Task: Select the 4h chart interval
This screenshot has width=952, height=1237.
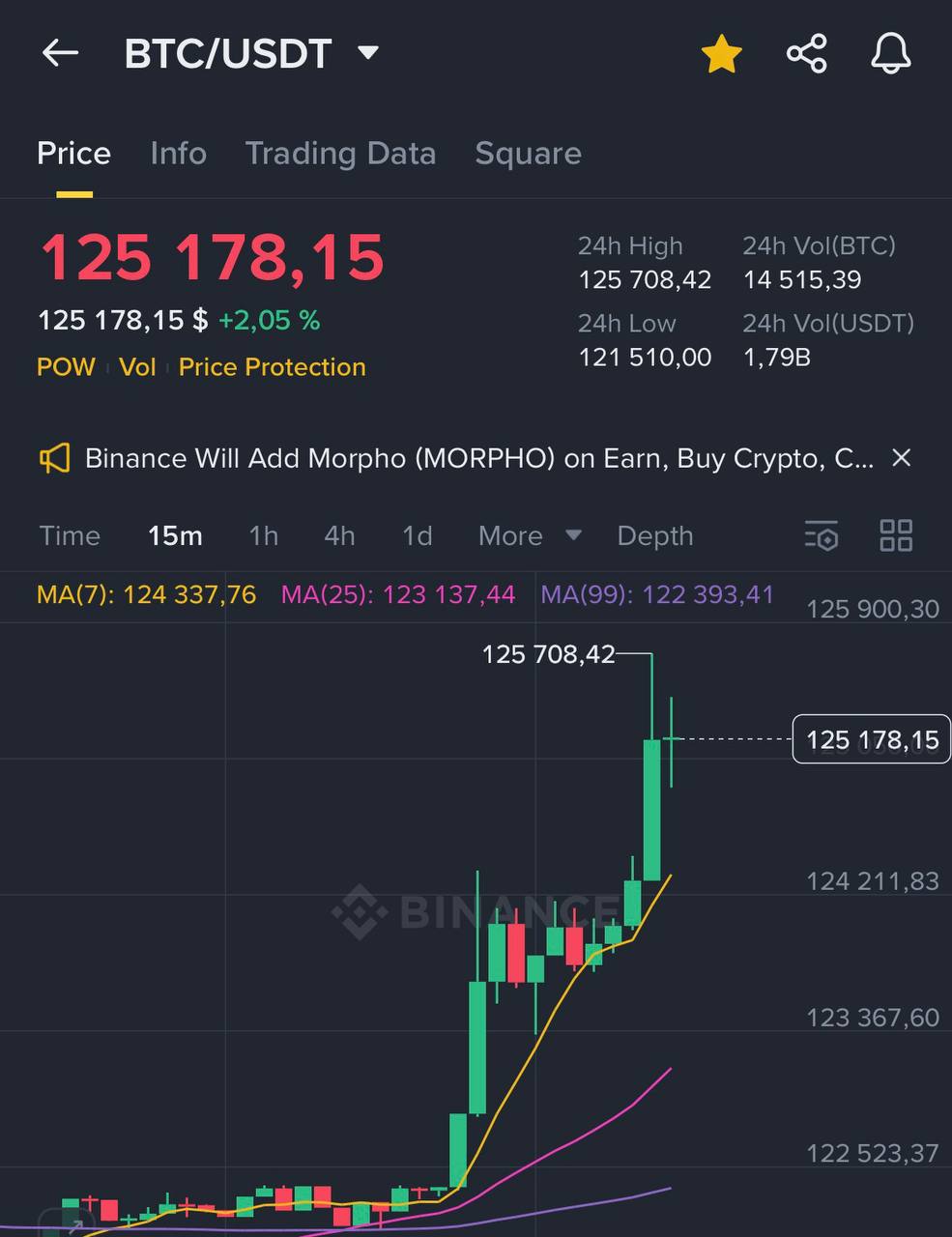Action: click(339, 535)
